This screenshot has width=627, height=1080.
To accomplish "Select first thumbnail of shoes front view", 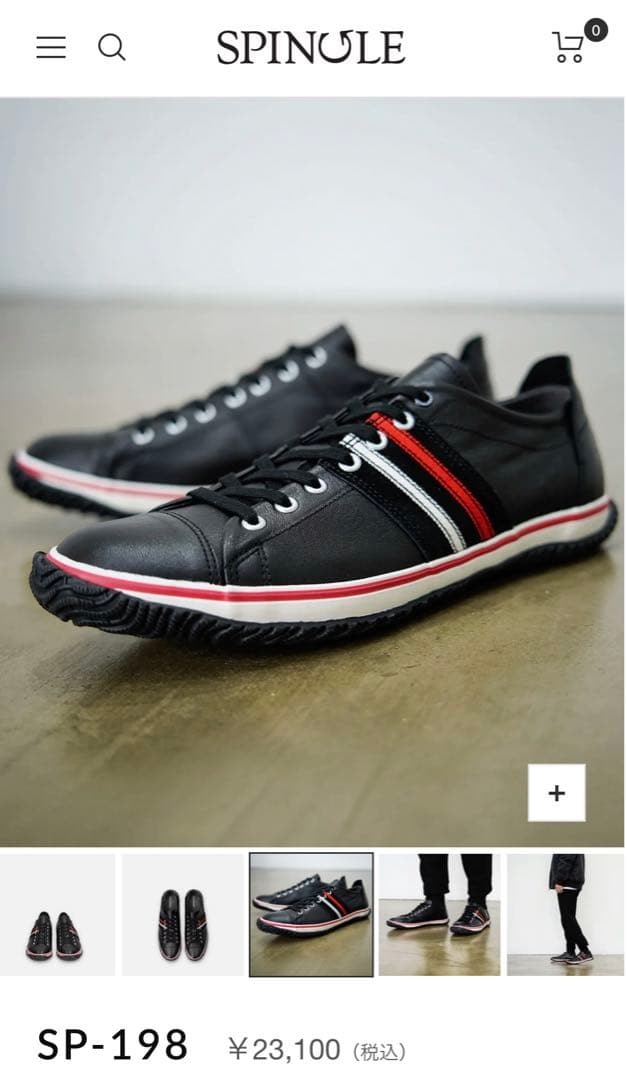I will (x=57, y=914).
